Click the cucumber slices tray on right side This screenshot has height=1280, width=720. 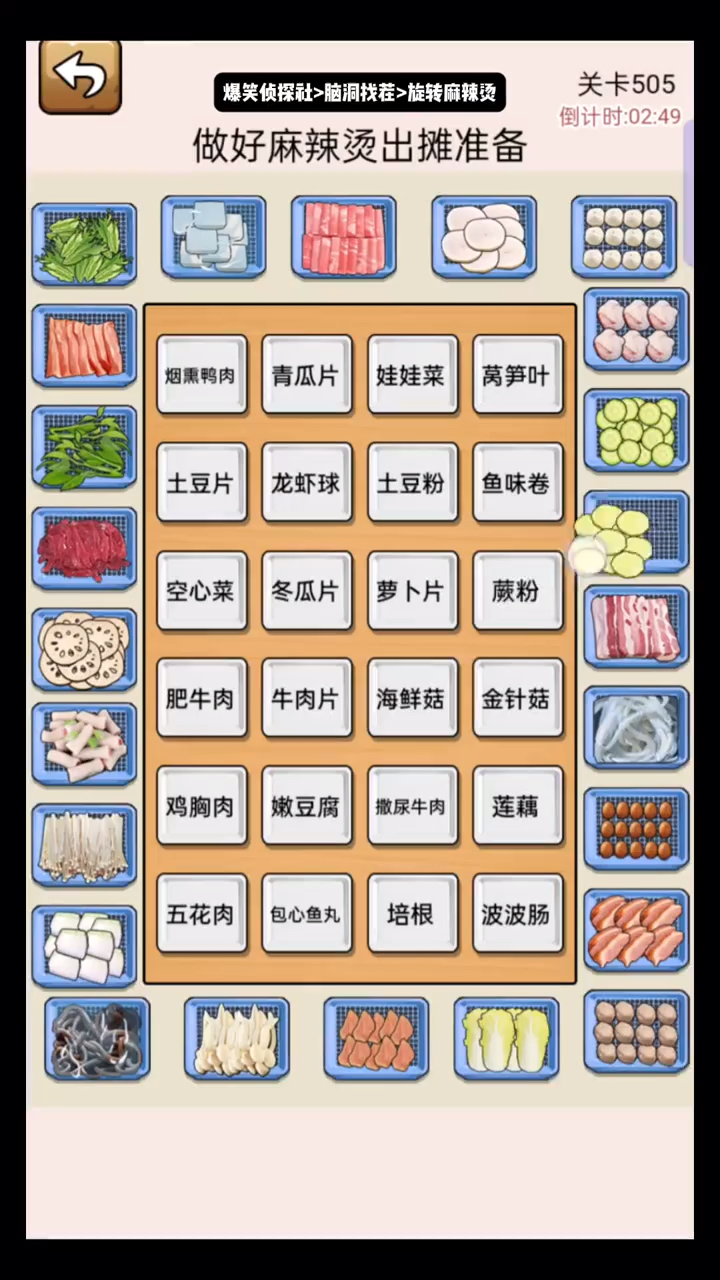(636, 432)
